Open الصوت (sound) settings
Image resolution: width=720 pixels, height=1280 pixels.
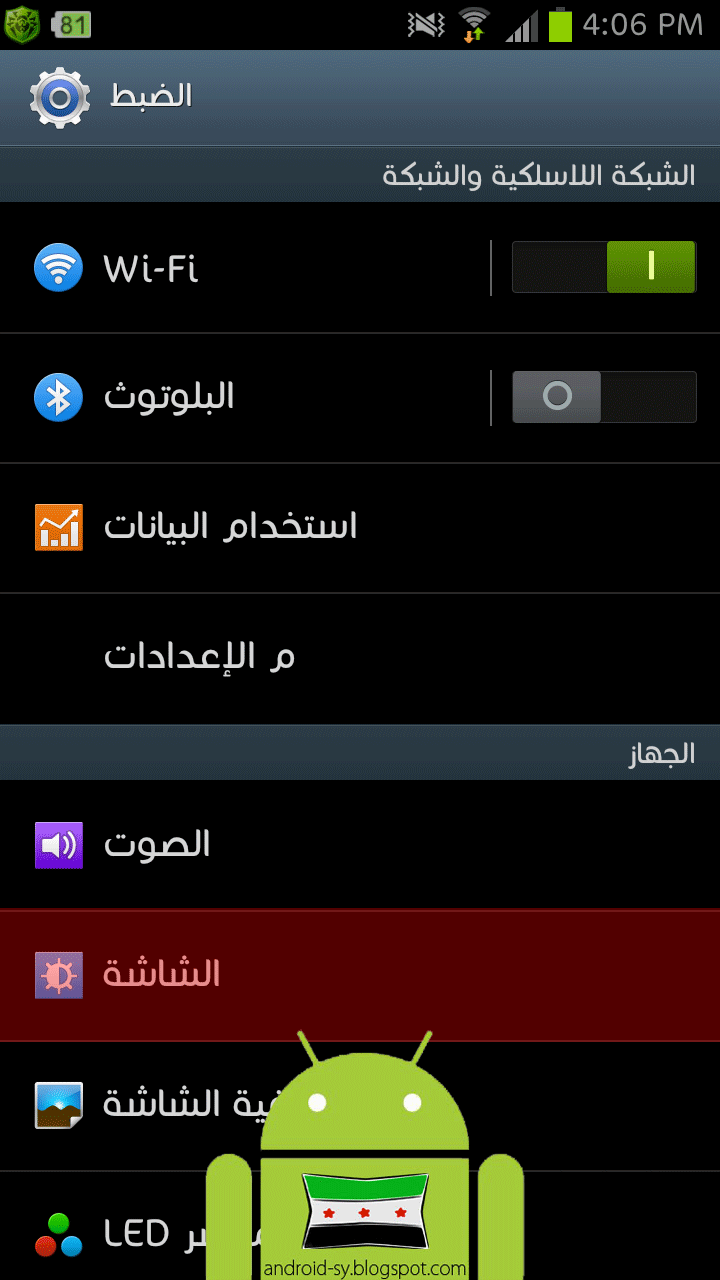pyautogui.click(x=360, y=845)
